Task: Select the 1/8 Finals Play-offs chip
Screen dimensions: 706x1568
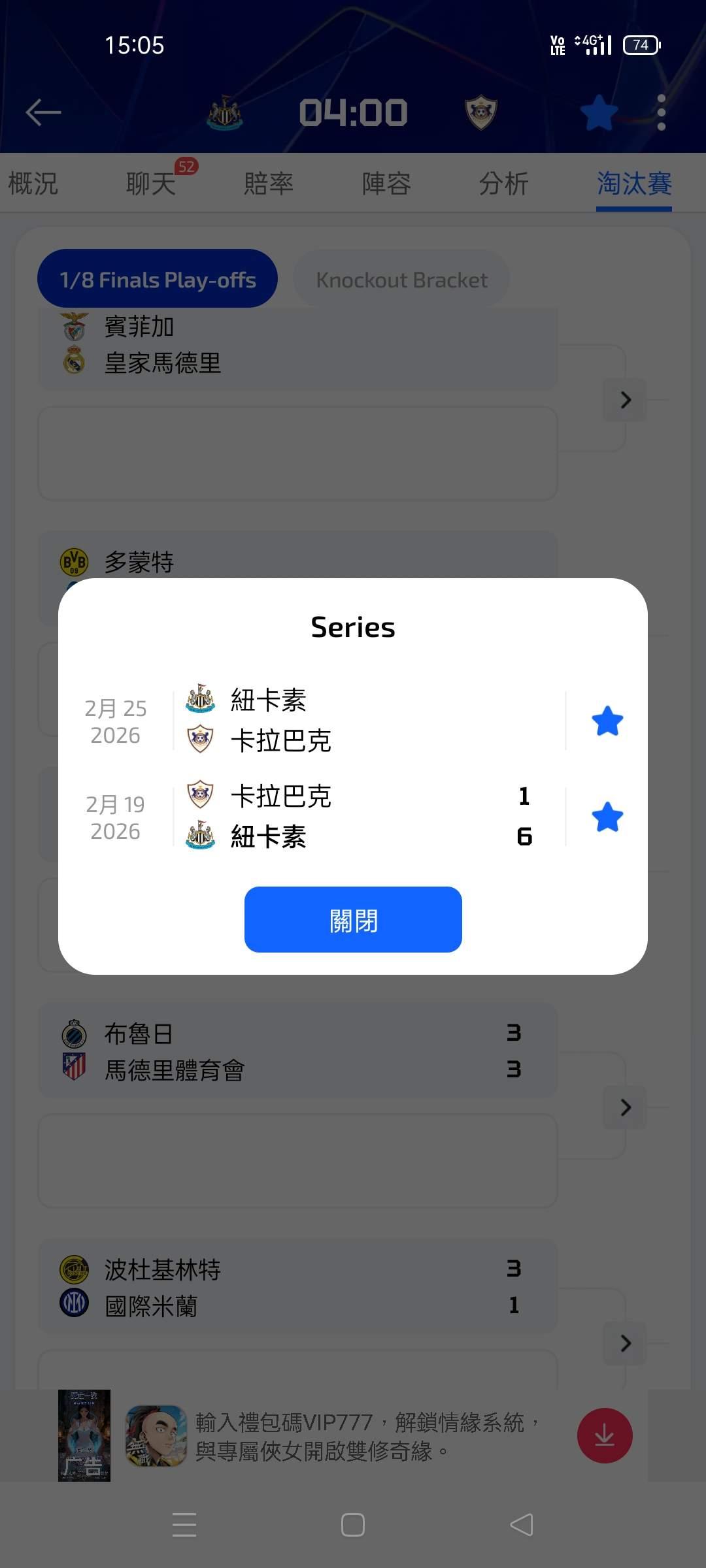Action: 158,280
